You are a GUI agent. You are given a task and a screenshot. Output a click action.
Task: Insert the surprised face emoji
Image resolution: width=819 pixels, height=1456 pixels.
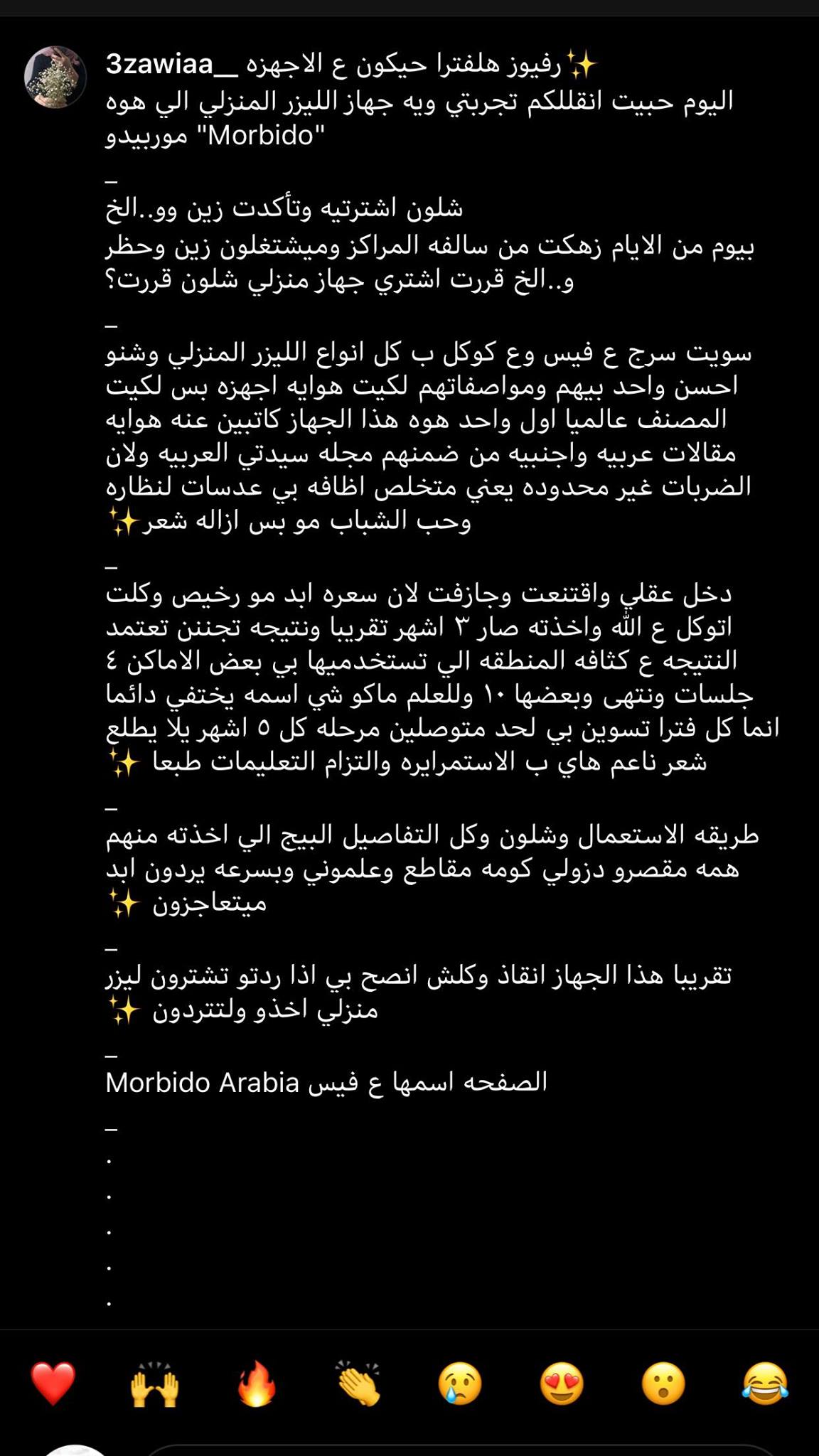point(664,1383)
